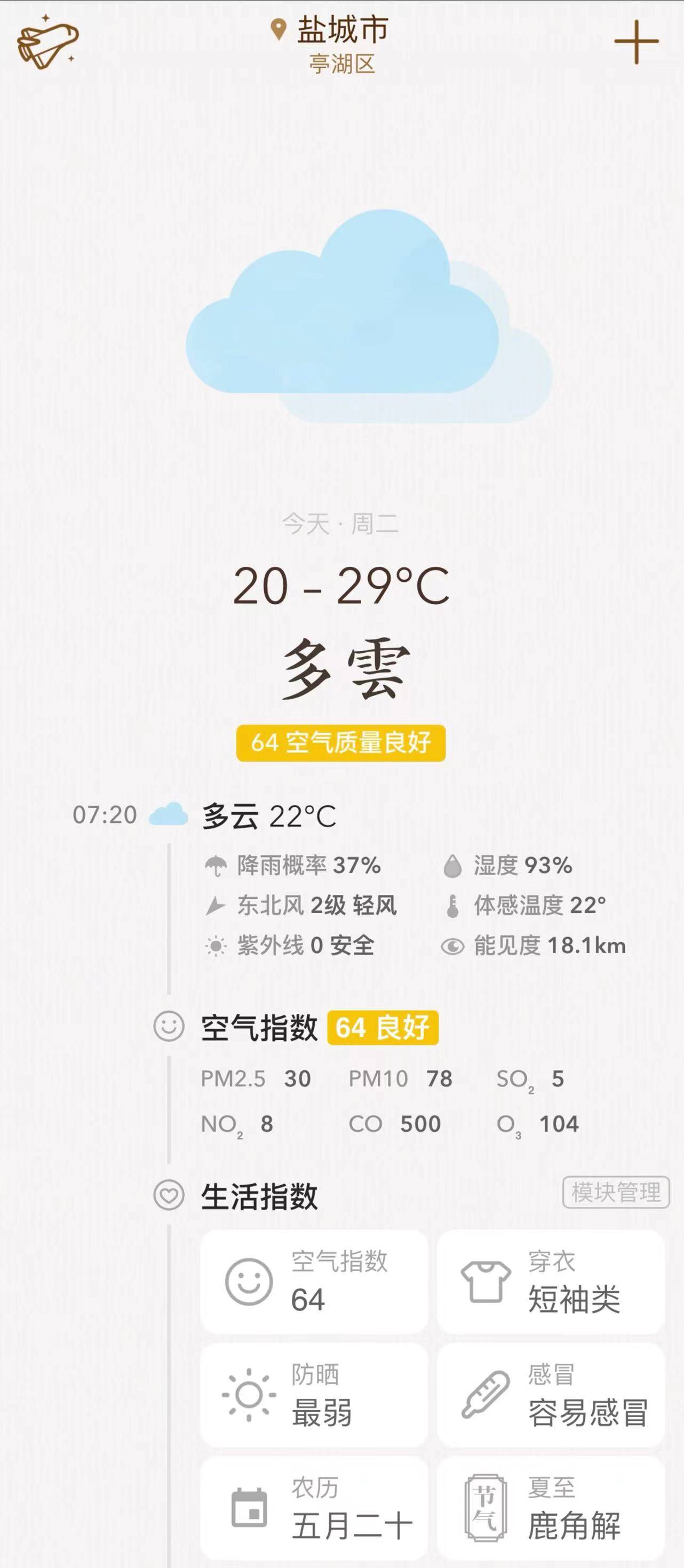Image resolution: width=684 pixels, height=1568 pixels.
Task: Open the 农历 五月二十 calendar card
Action: tap(314, 1508)
